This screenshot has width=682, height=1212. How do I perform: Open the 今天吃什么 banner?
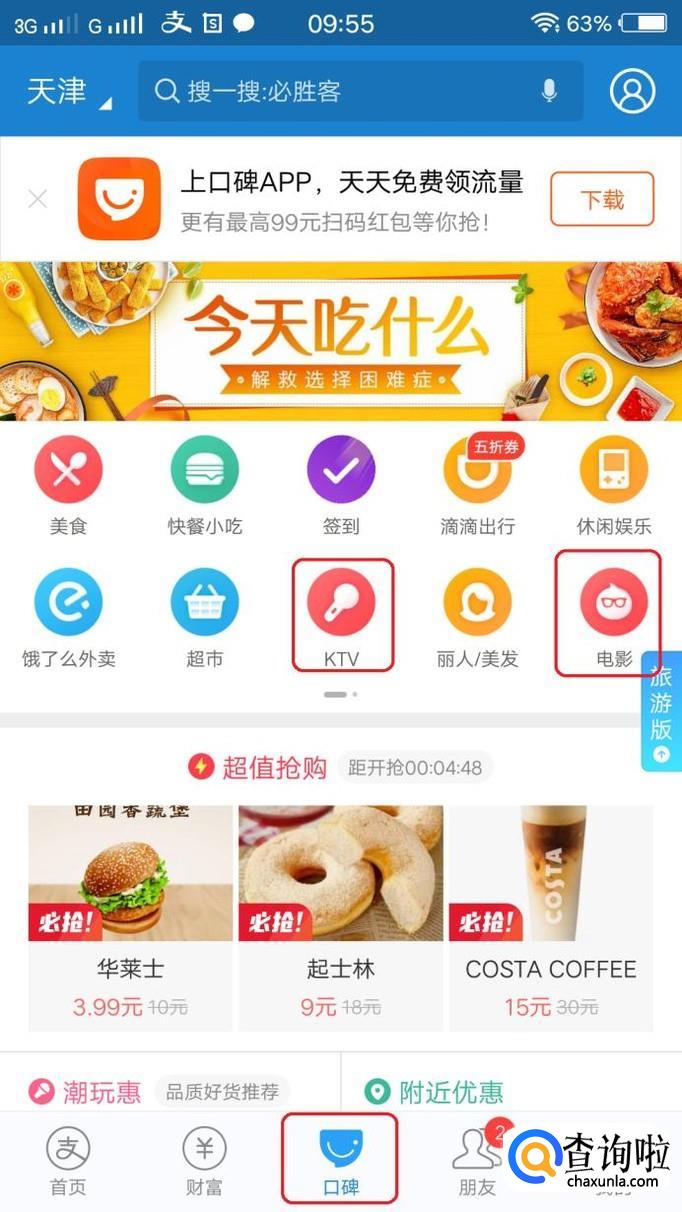(x=341, y=341)
